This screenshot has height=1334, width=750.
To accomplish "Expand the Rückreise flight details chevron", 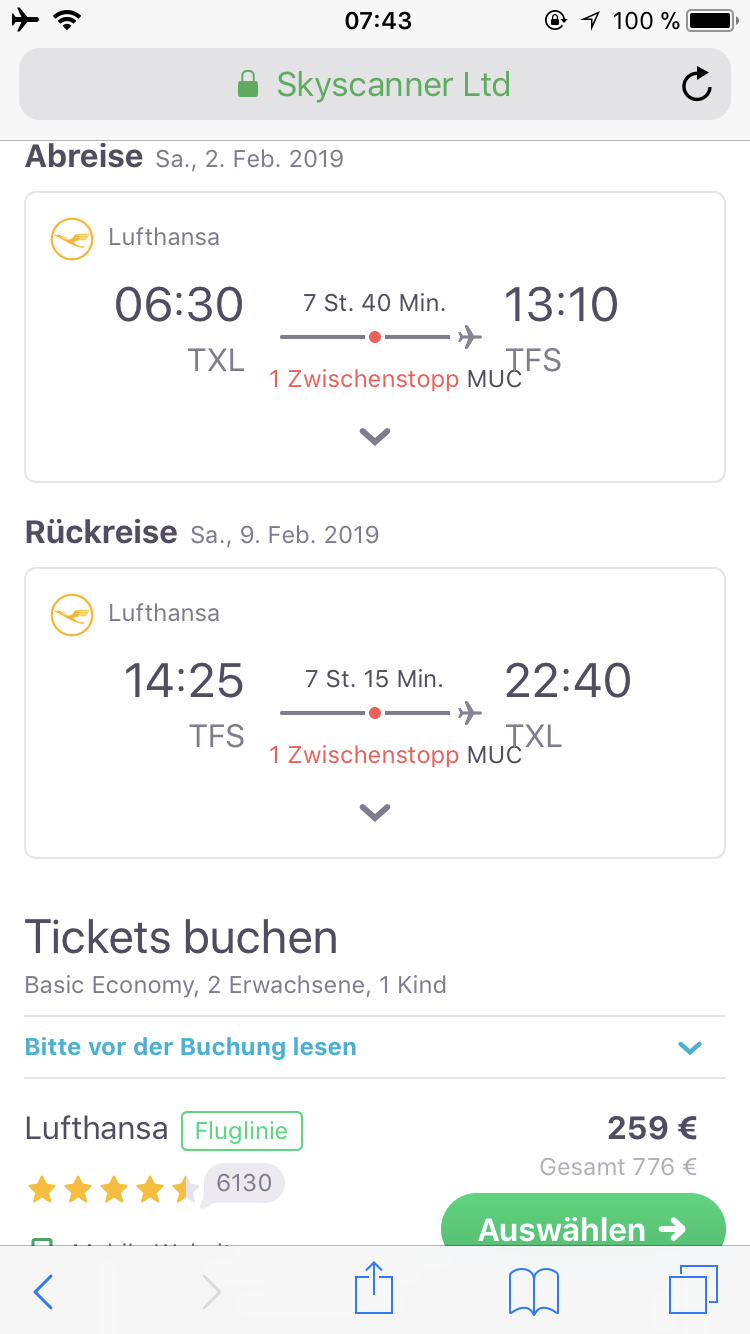I will [x=375, y=812].
